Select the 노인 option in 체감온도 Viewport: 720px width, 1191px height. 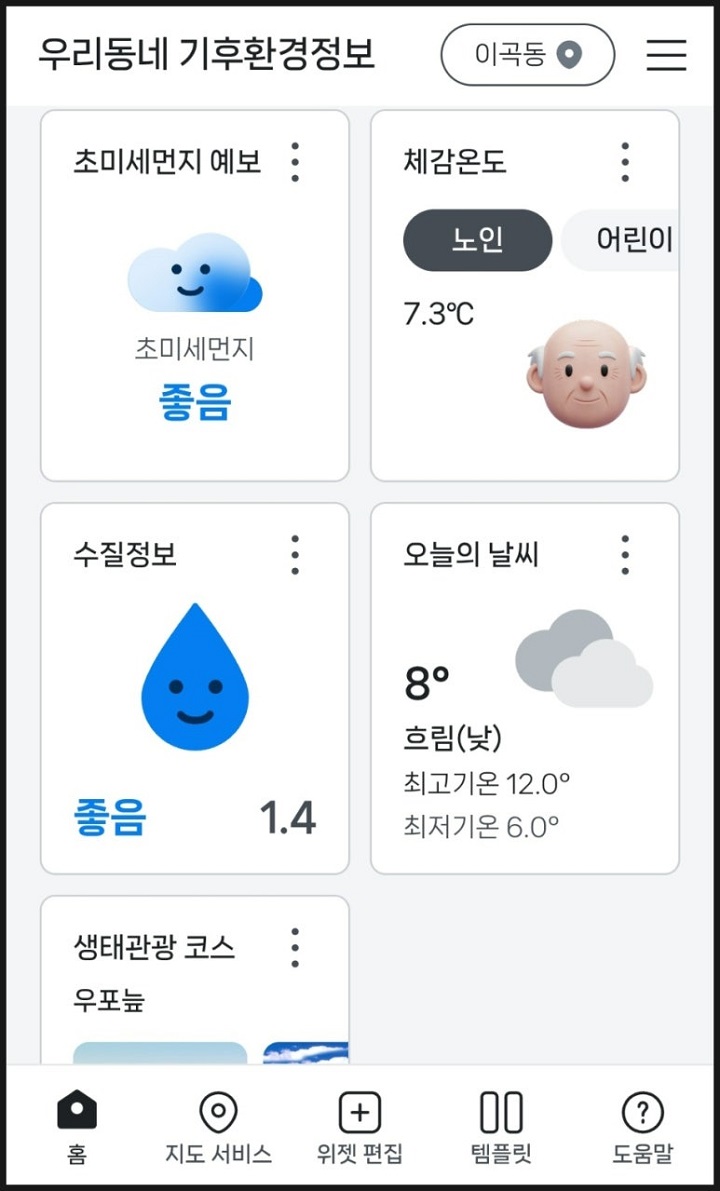(477, 240)
